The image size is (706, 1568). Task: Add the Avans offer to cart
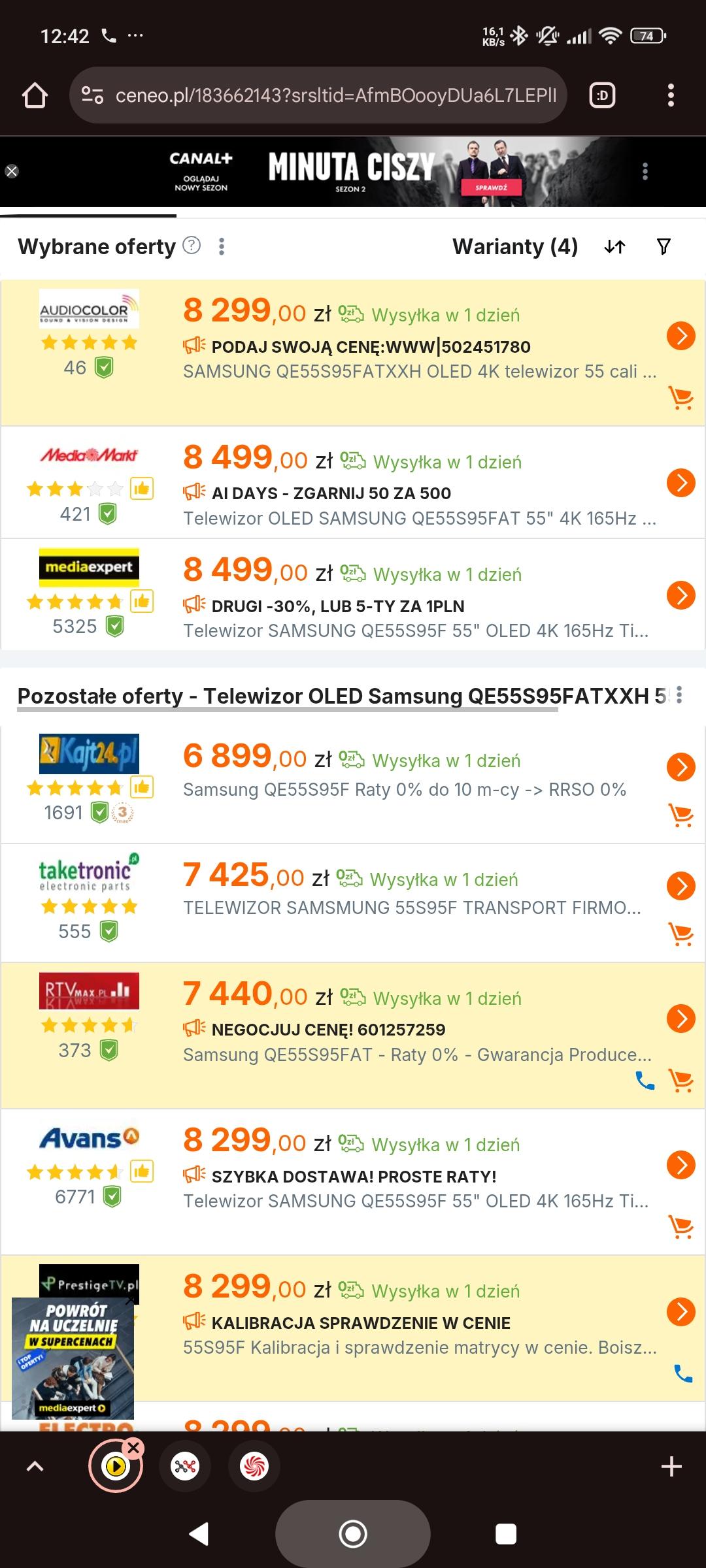coord(681,1227)
